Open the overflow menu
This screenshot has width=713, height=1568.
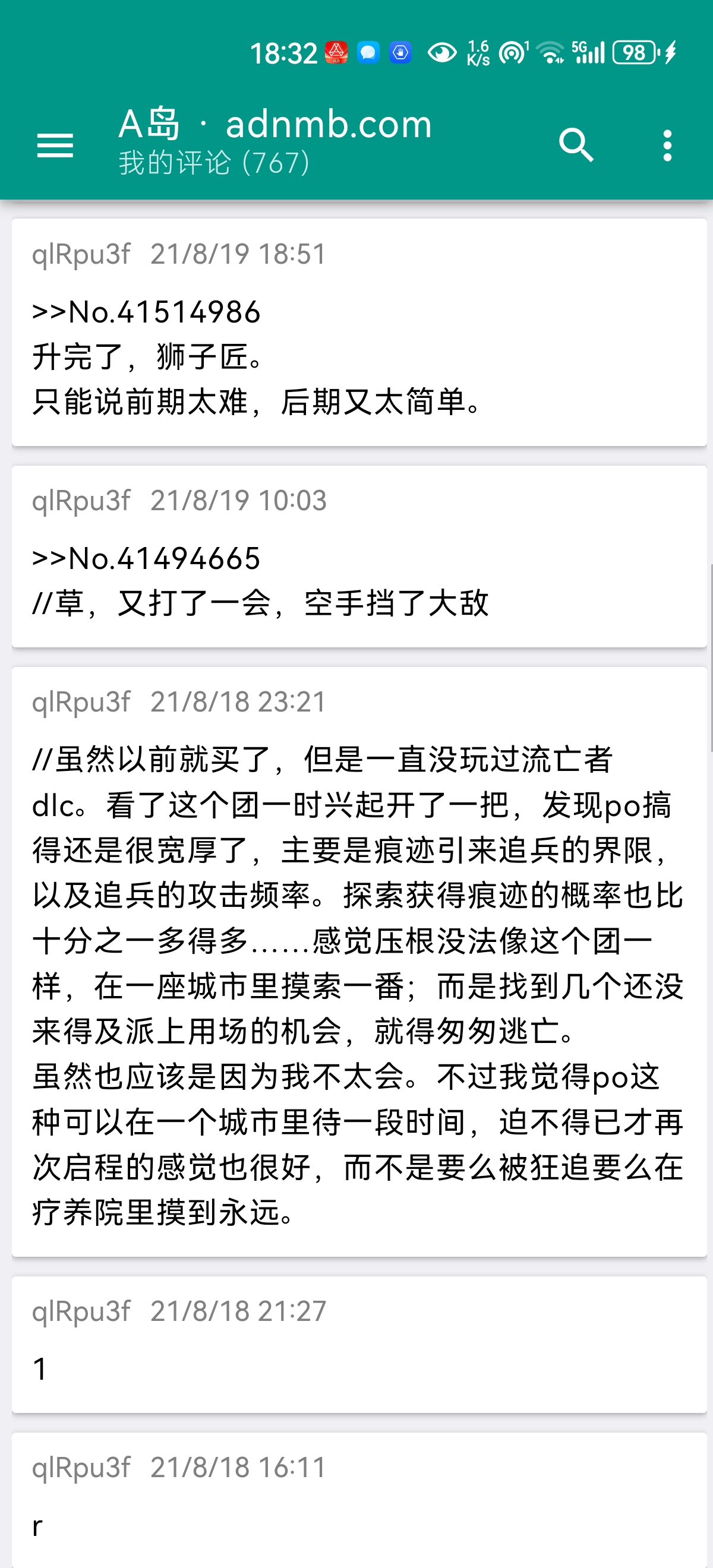click(667, 146)
